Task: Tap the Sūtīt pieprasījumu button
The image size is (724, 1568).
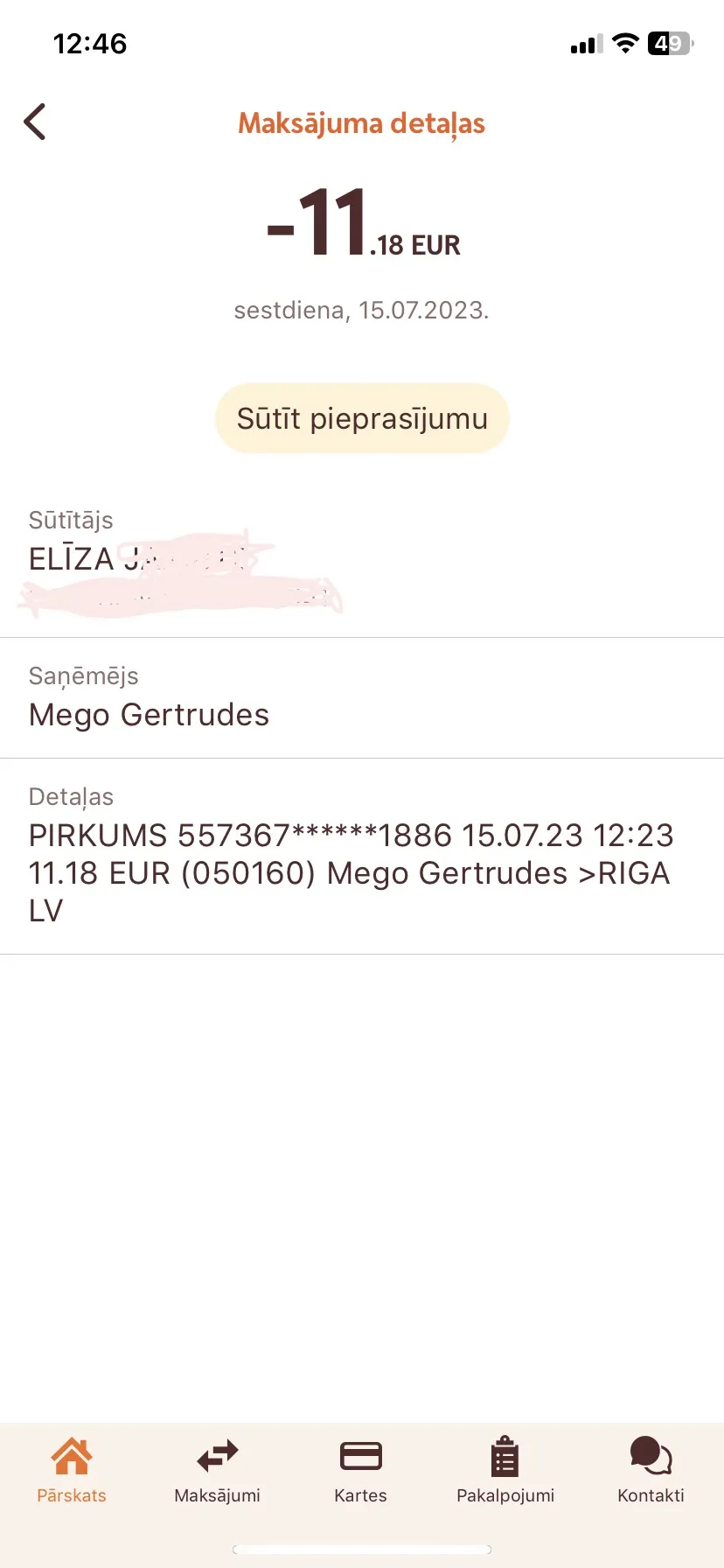Action: tap(362, 418)
